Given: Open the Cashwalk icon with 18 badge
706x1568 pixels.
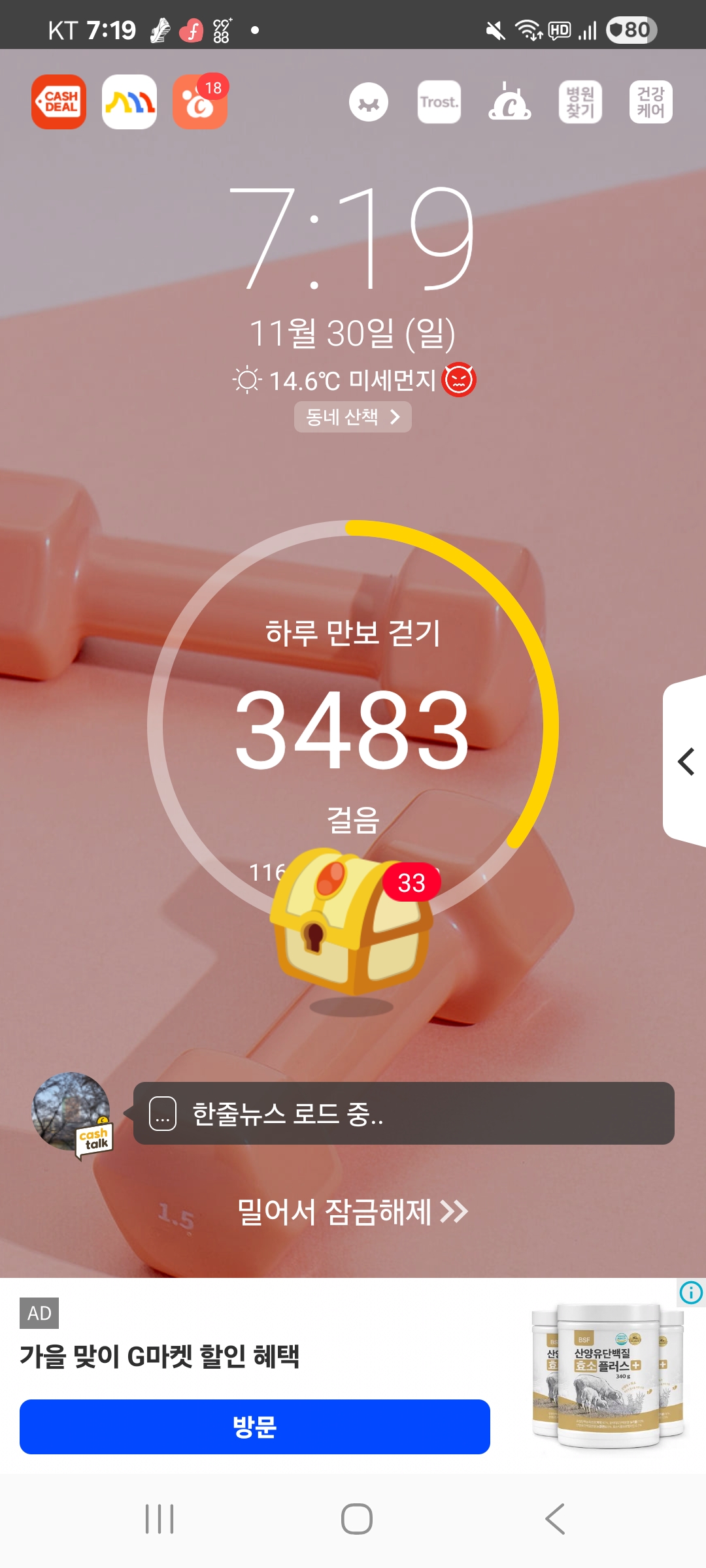Looking at the screenshot, I should tap(199, 103).
